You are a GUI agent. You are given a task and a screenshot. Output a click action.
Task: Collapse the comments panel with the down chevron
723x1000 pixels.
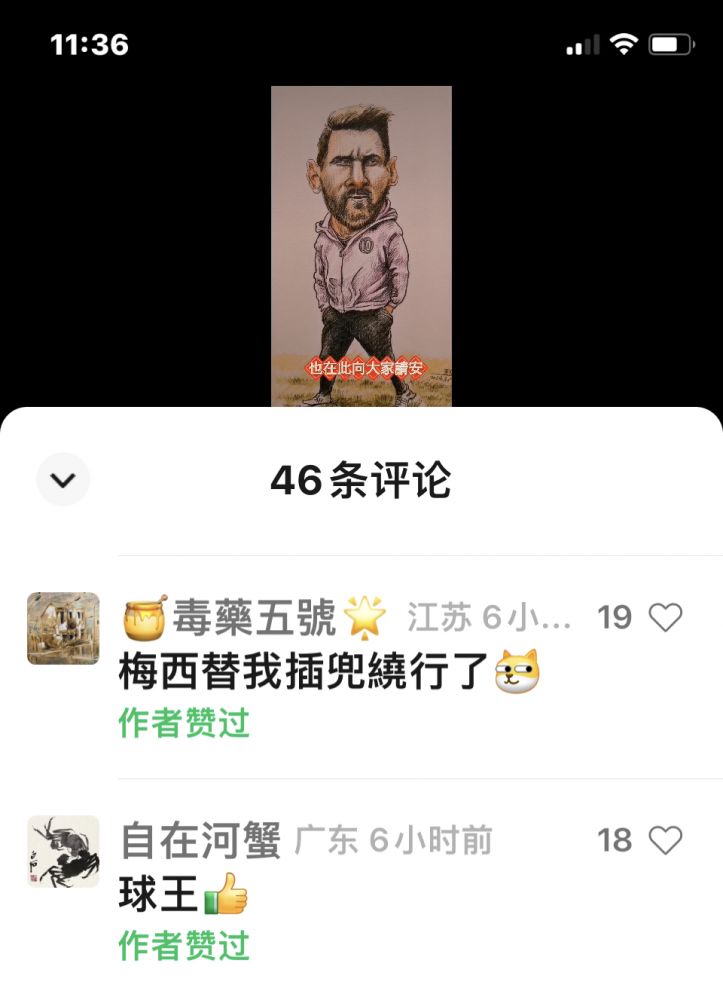click(x=63, y=480)
